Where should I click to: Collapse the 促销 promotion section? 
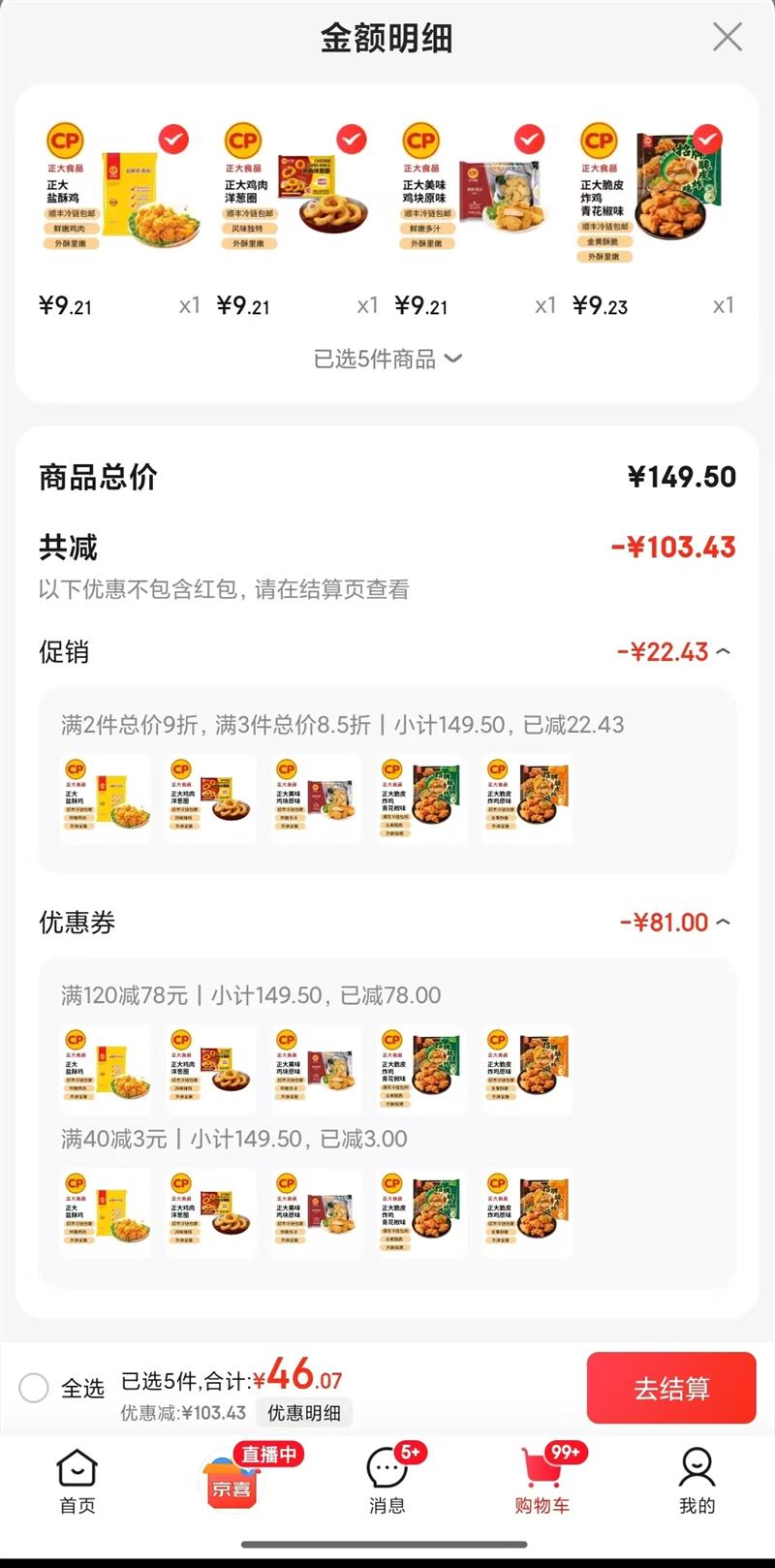coord(723,652)
